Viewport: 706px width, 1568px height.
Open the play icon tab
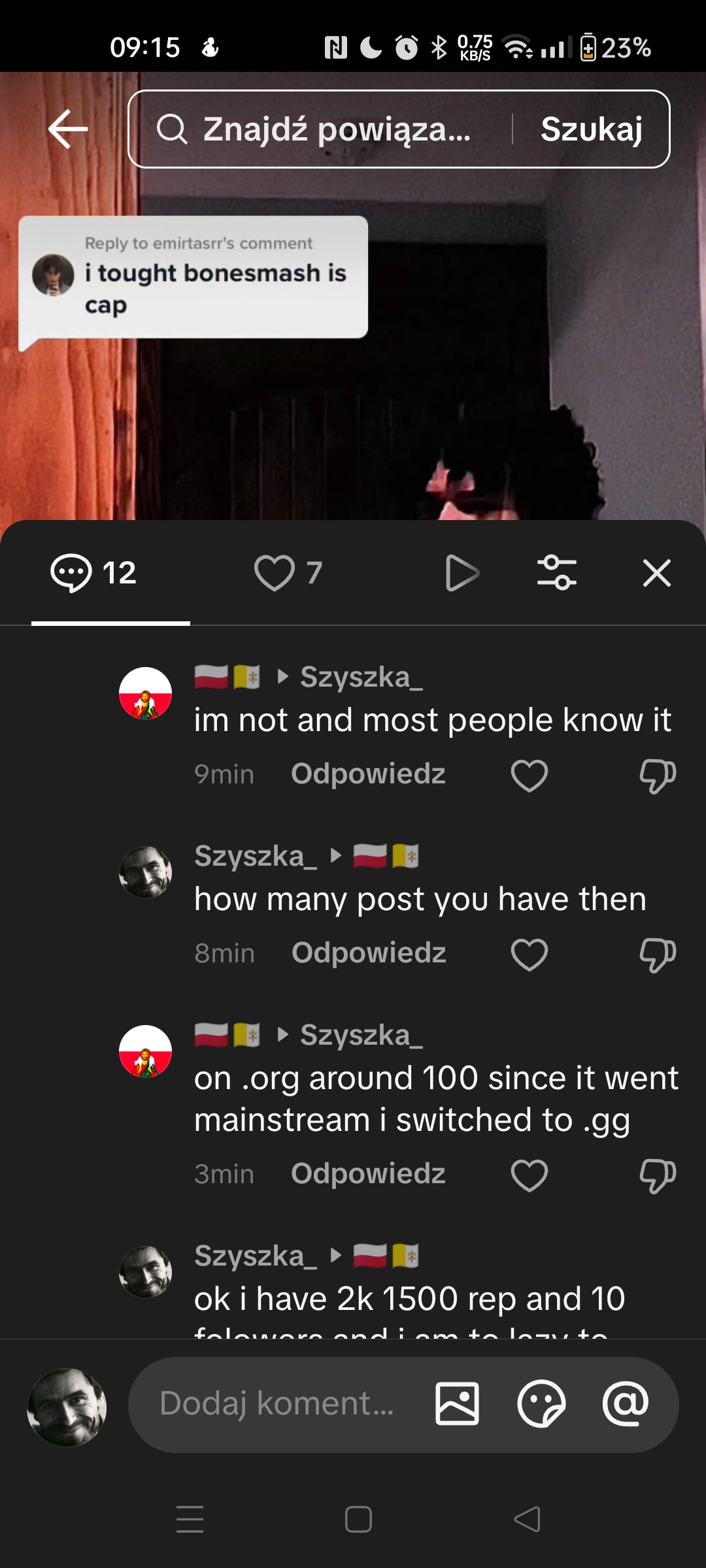(x=462, y=573)
